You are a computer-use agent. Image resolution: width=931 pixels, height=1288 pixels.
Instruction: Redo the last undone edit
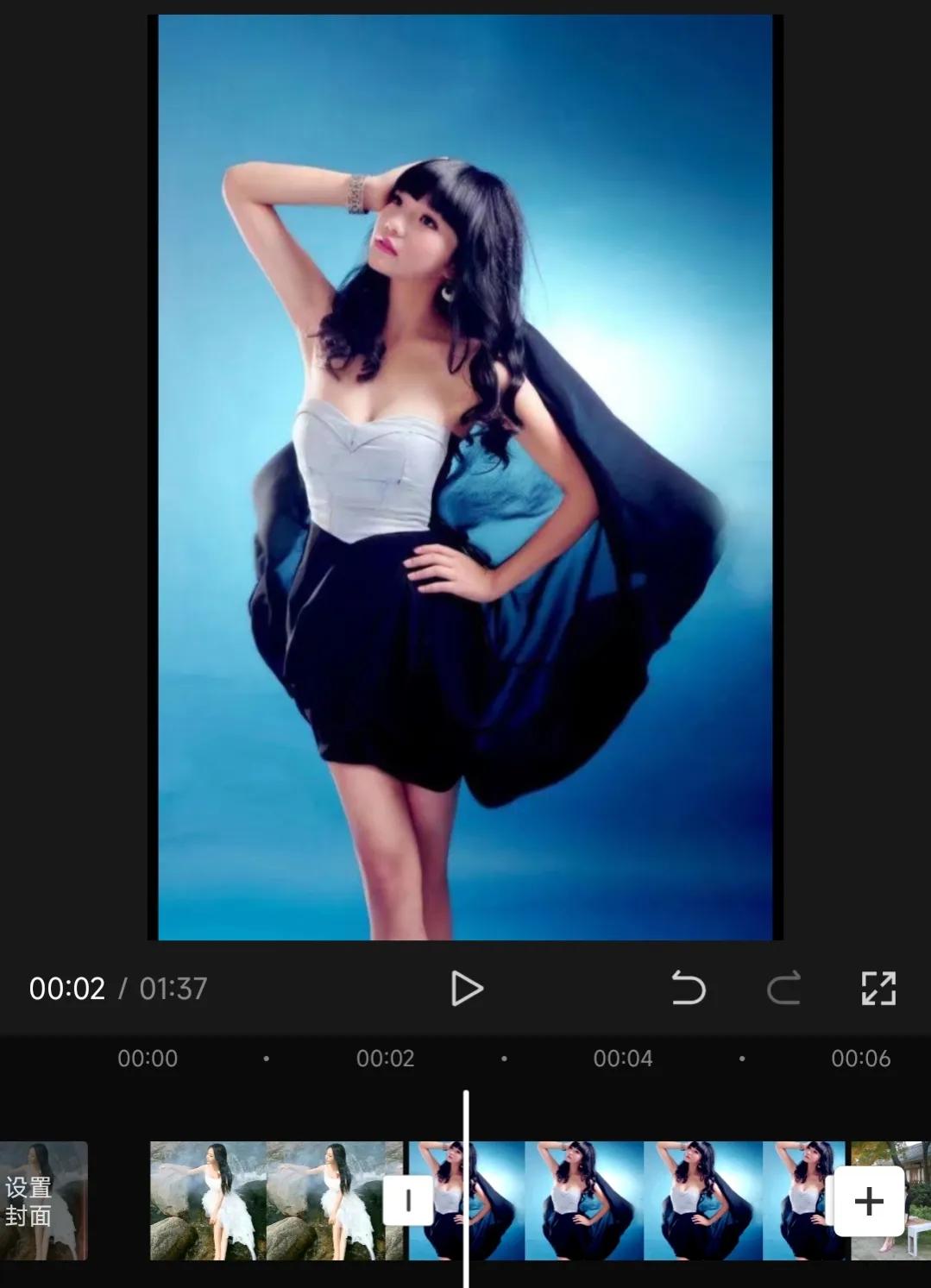pos(783,989)
